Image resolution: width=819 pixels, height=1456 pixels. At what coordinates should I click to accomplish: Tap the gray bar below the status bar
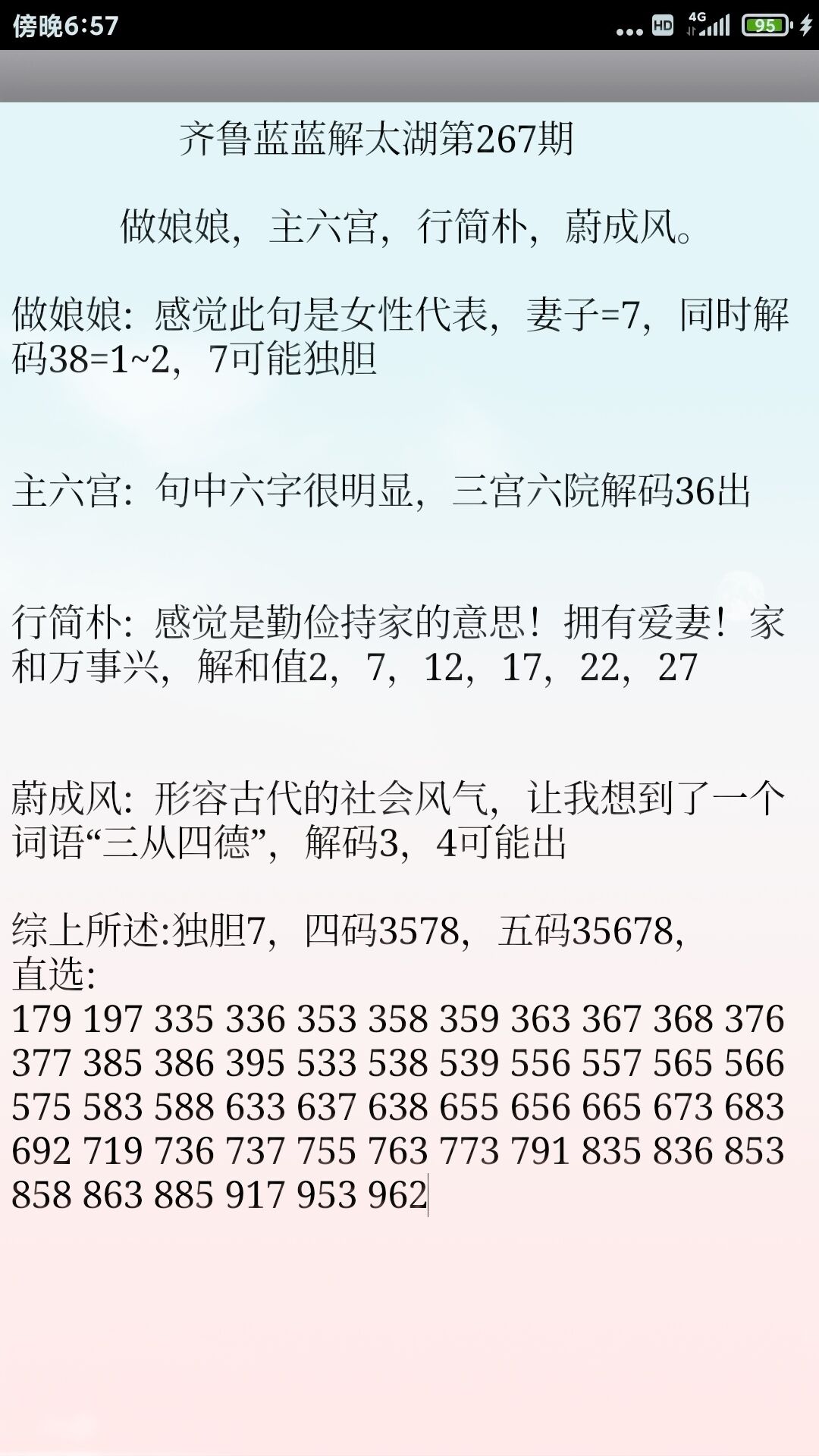tap(409, 76)
